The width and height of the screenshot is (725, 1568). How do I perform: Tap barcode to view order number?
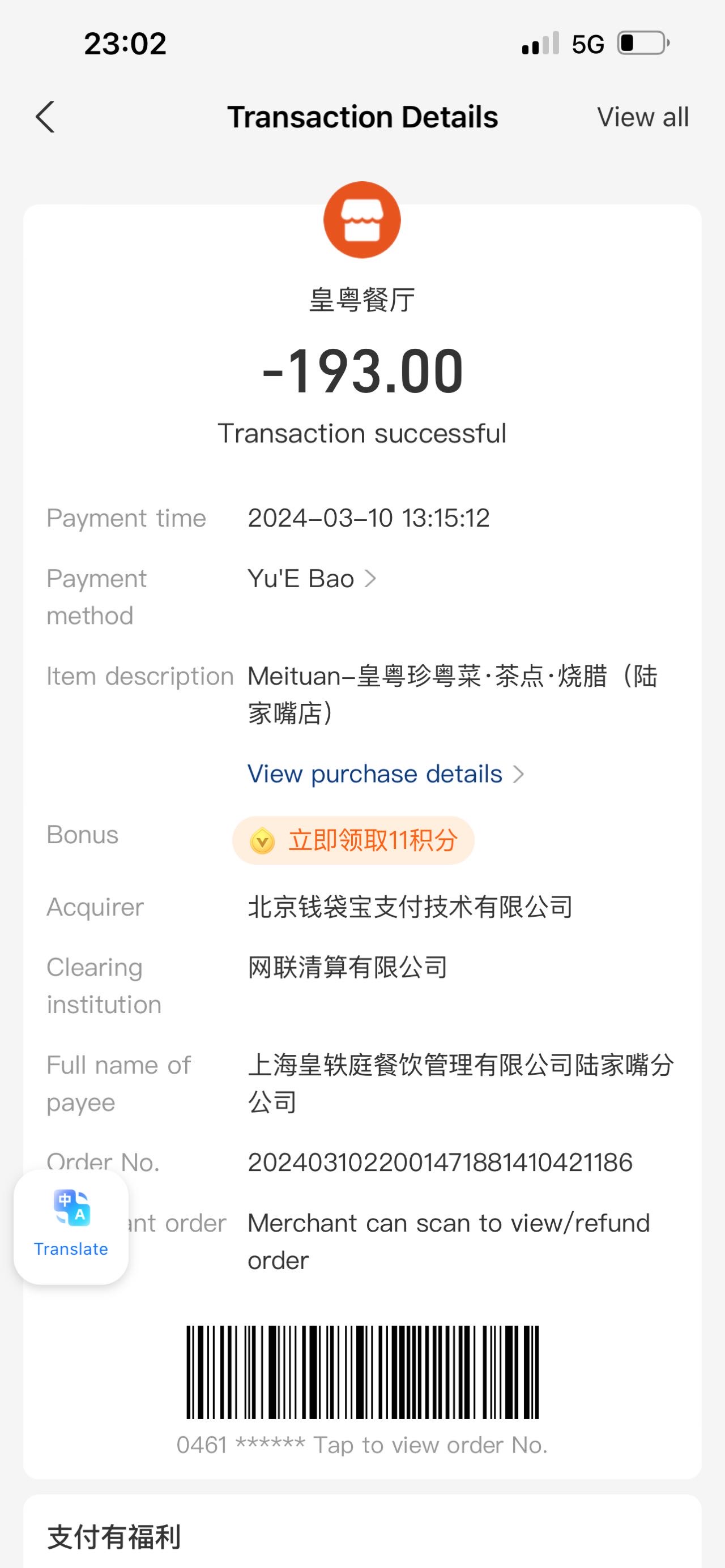tap(362, 1373)
